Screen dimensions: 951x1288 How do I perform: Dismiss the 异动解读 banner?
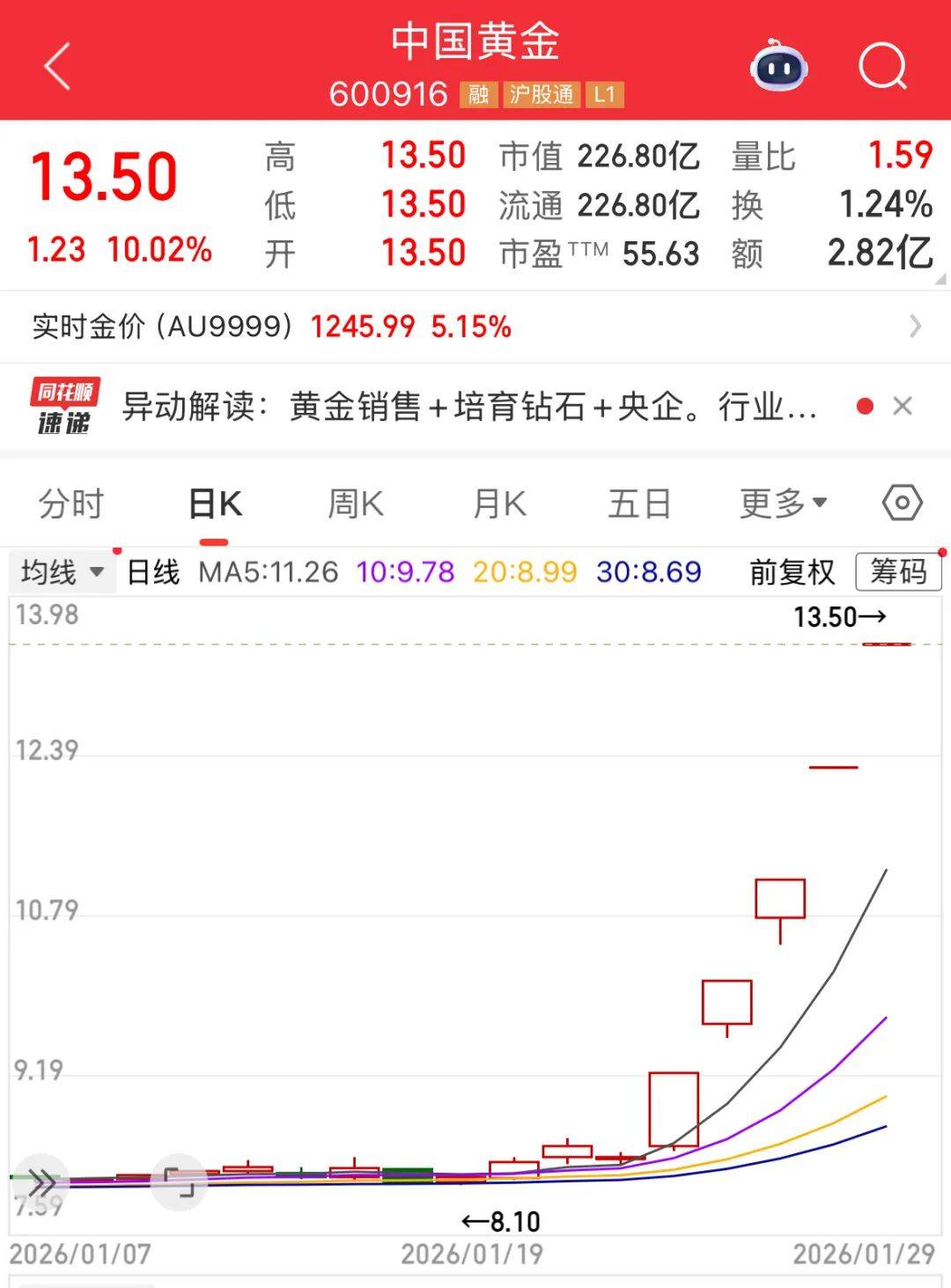tap(903, 407)
